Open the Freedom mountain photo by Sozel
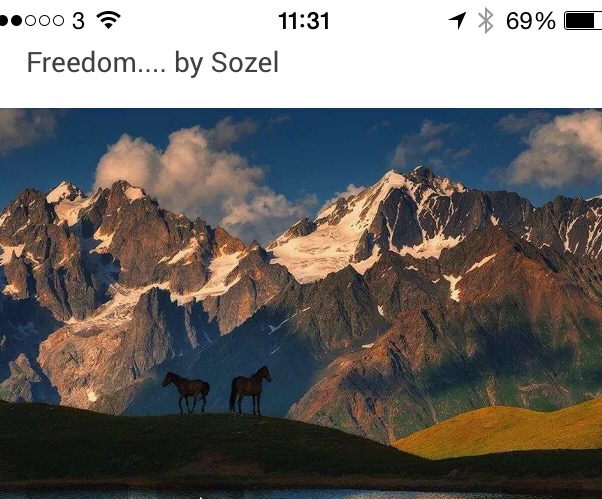602x499 pixels. [300, 300]
